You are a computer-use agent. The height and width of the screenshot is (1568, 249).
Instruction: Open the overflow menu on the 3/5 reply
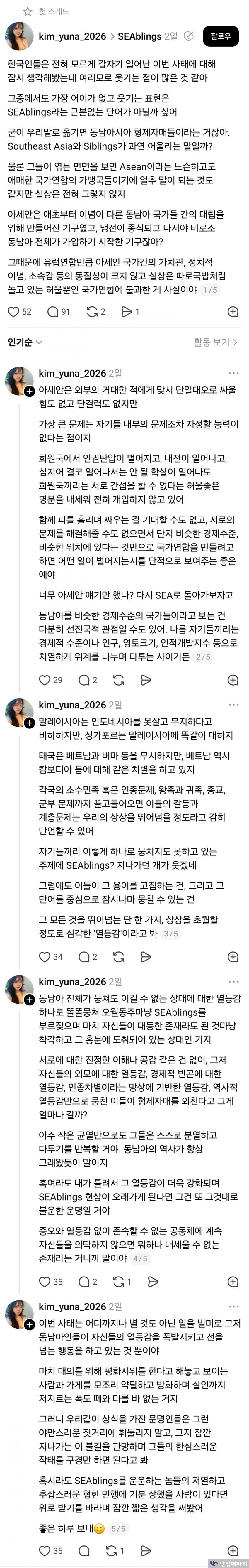[x=233, y=705]
